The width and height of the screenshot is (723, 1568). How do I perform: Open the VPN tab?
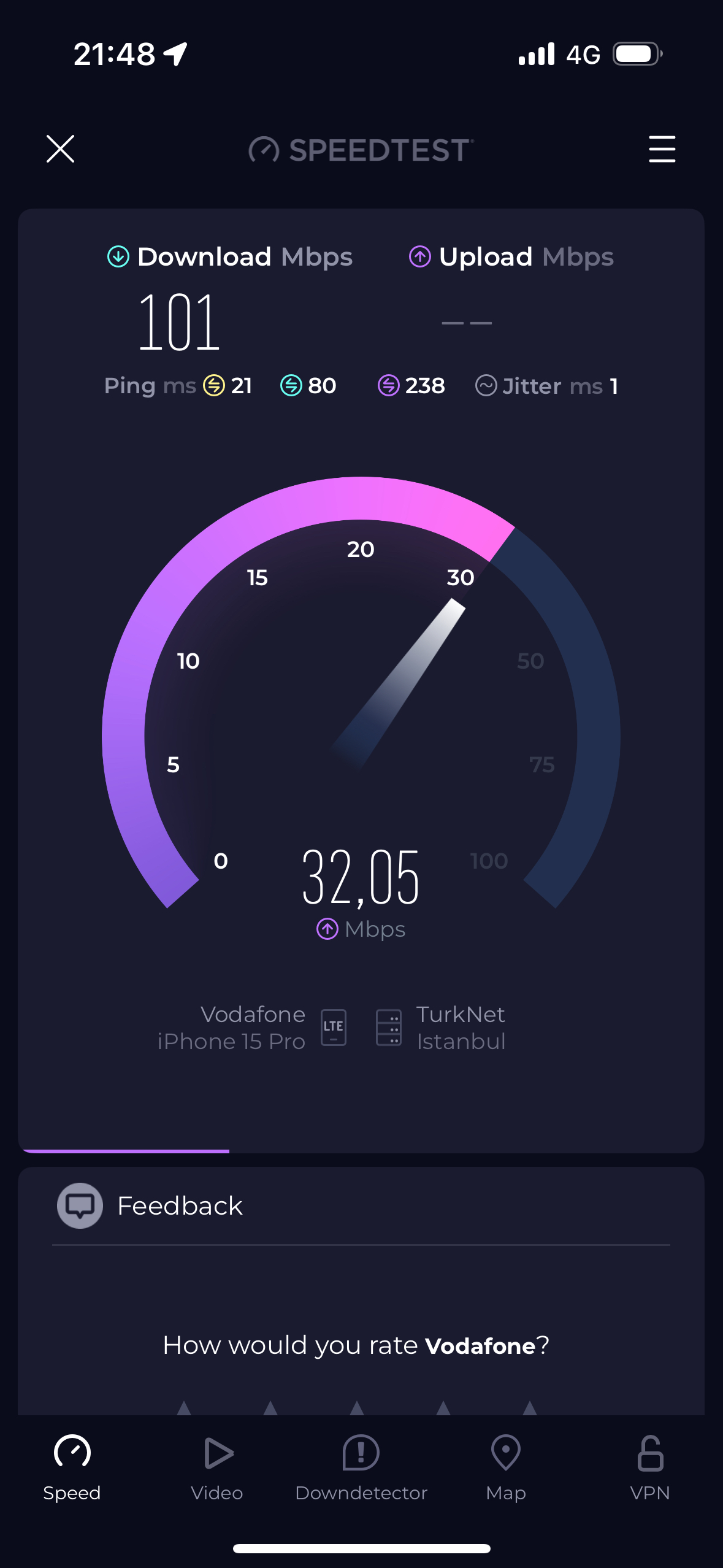tap(650, 1468)
